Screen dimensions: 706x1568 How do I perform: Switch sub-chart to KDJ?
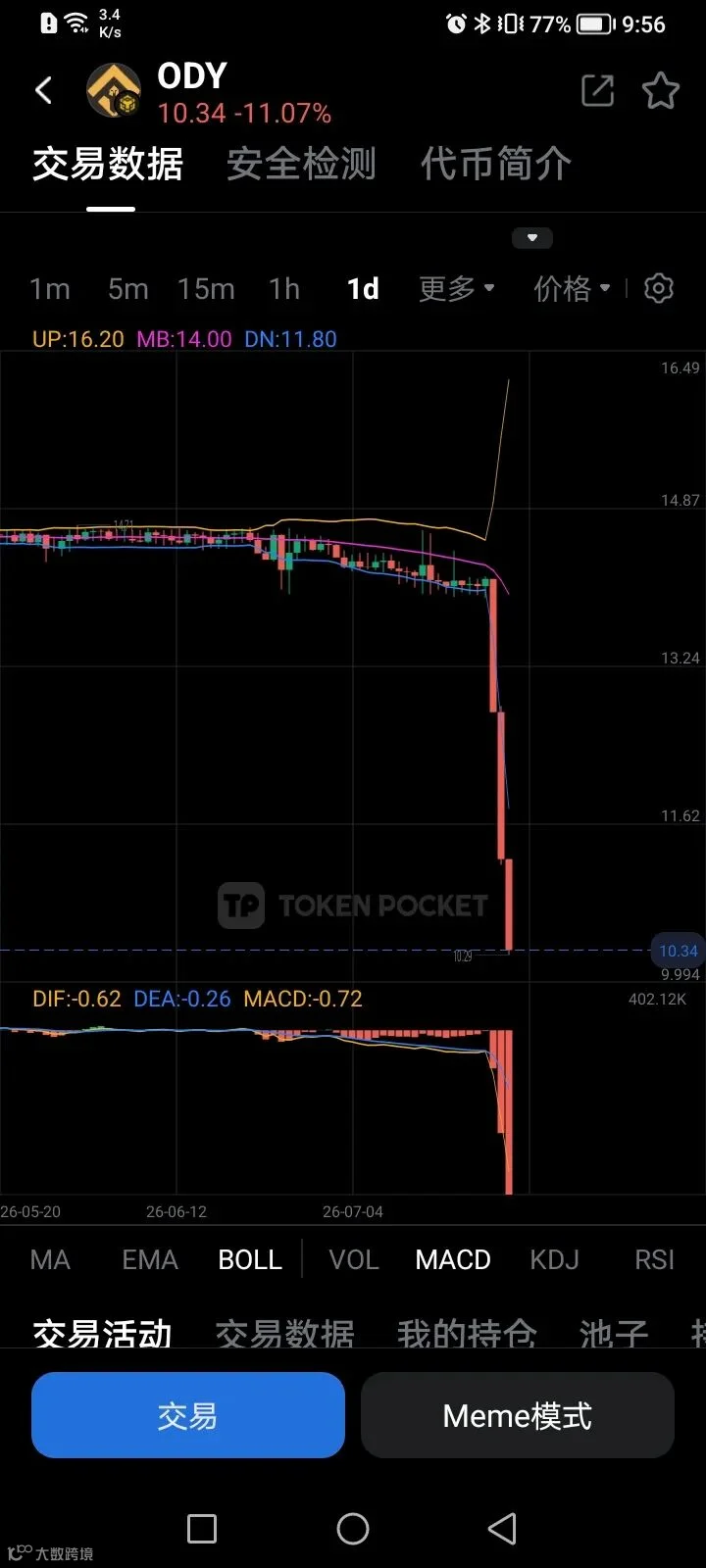coord(555,1259)
